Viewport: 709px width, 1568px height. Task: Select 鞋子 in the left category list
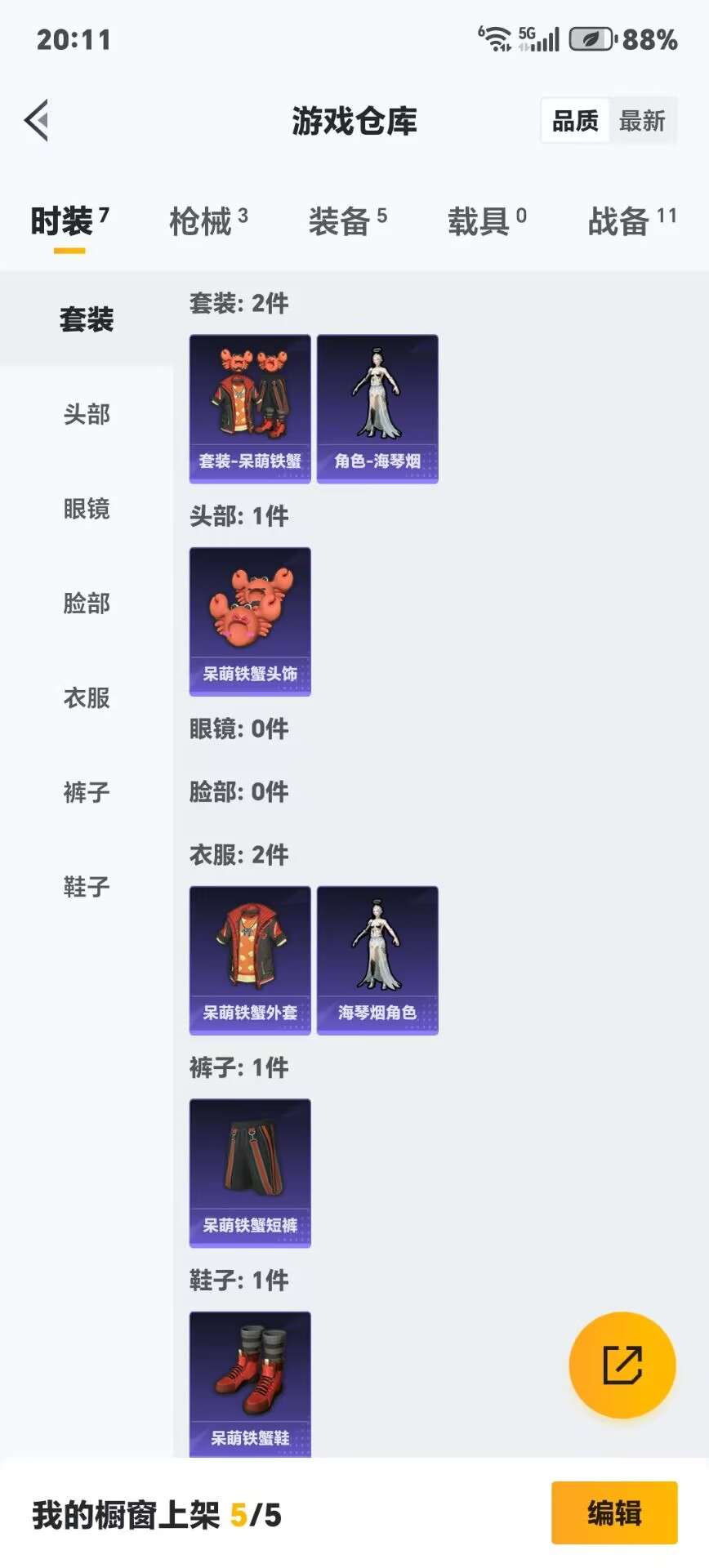pos(85,886)
